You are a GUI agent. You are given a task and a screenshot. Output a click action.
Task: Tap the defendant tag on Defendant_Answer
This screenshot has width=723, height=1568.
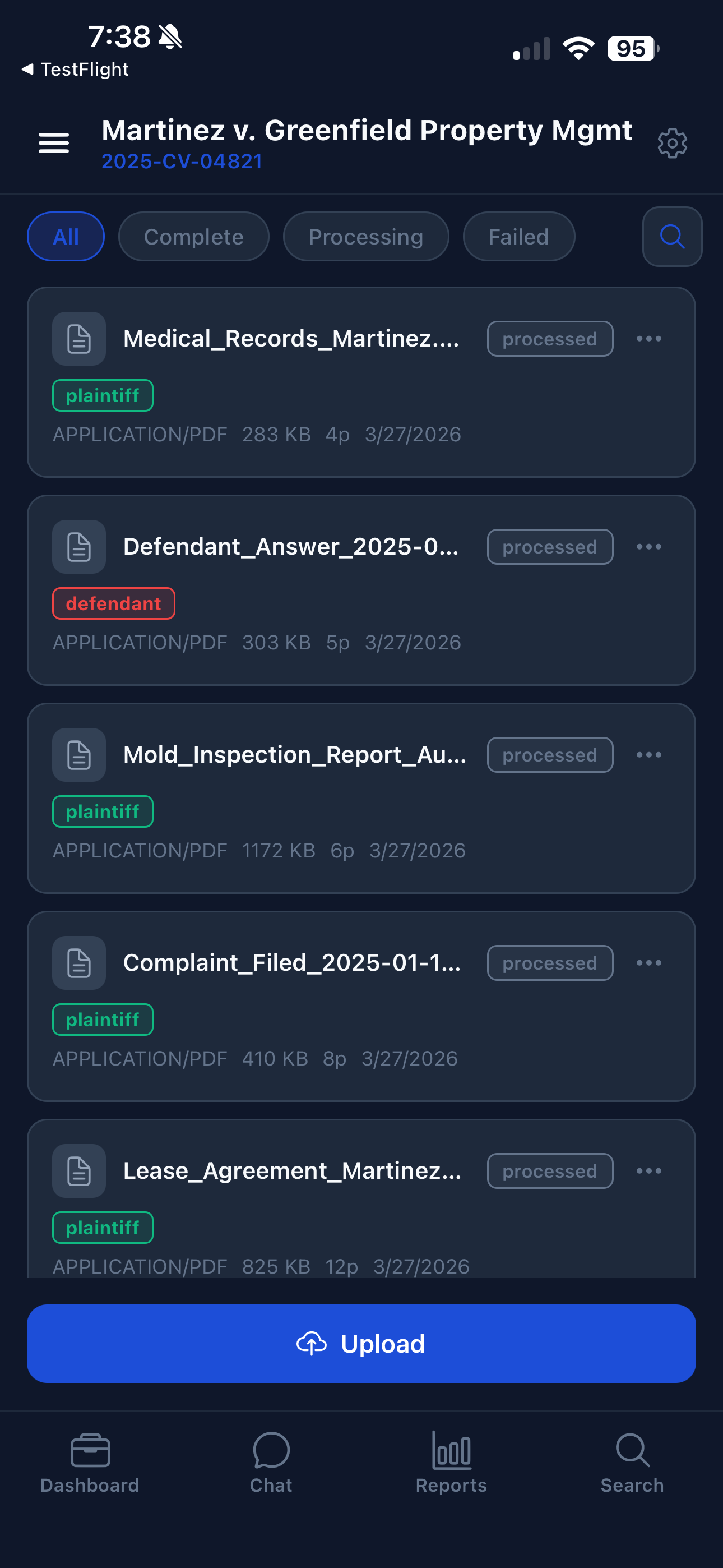click(x=113, y=603)
